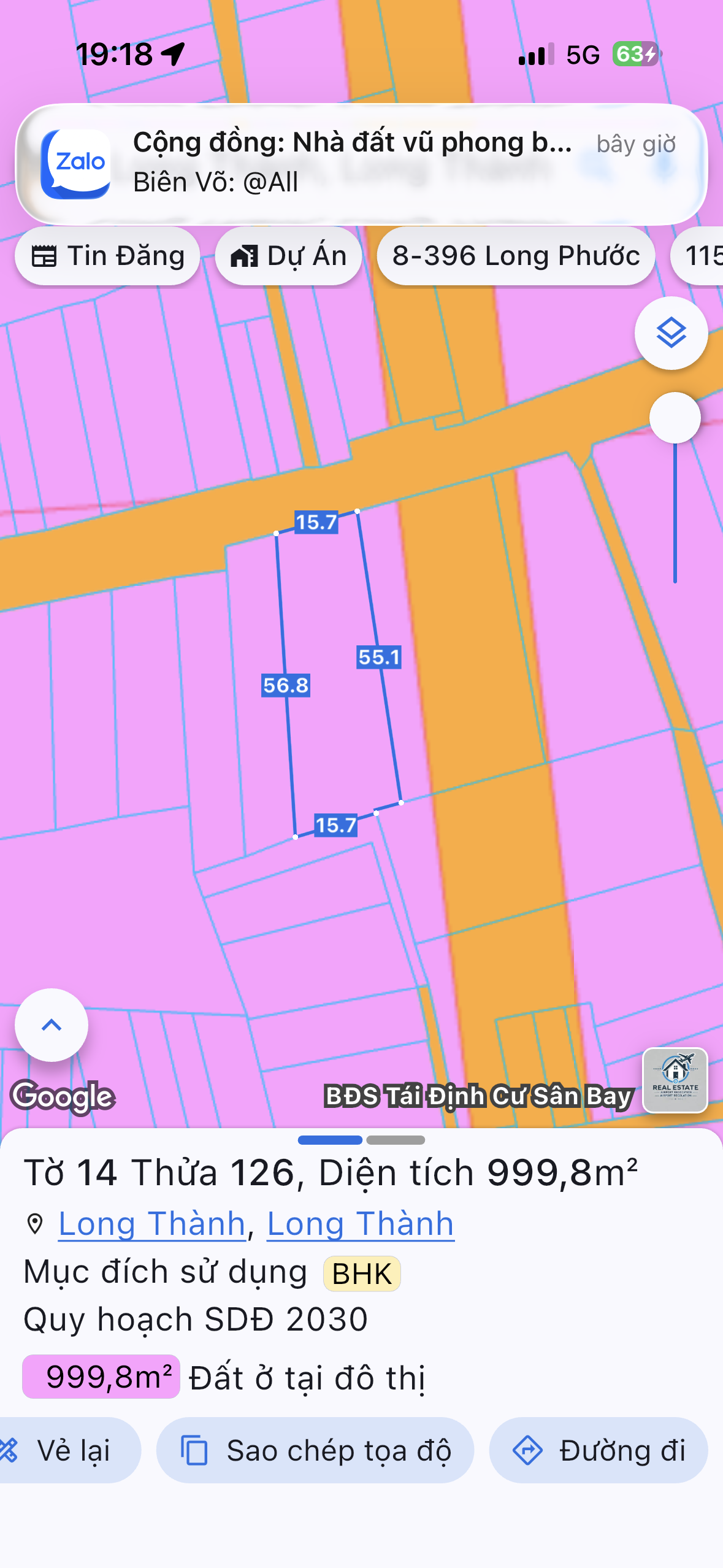Open the Zalo notification banner
This screenshot has height=1568, width=723.
[361, 164]
